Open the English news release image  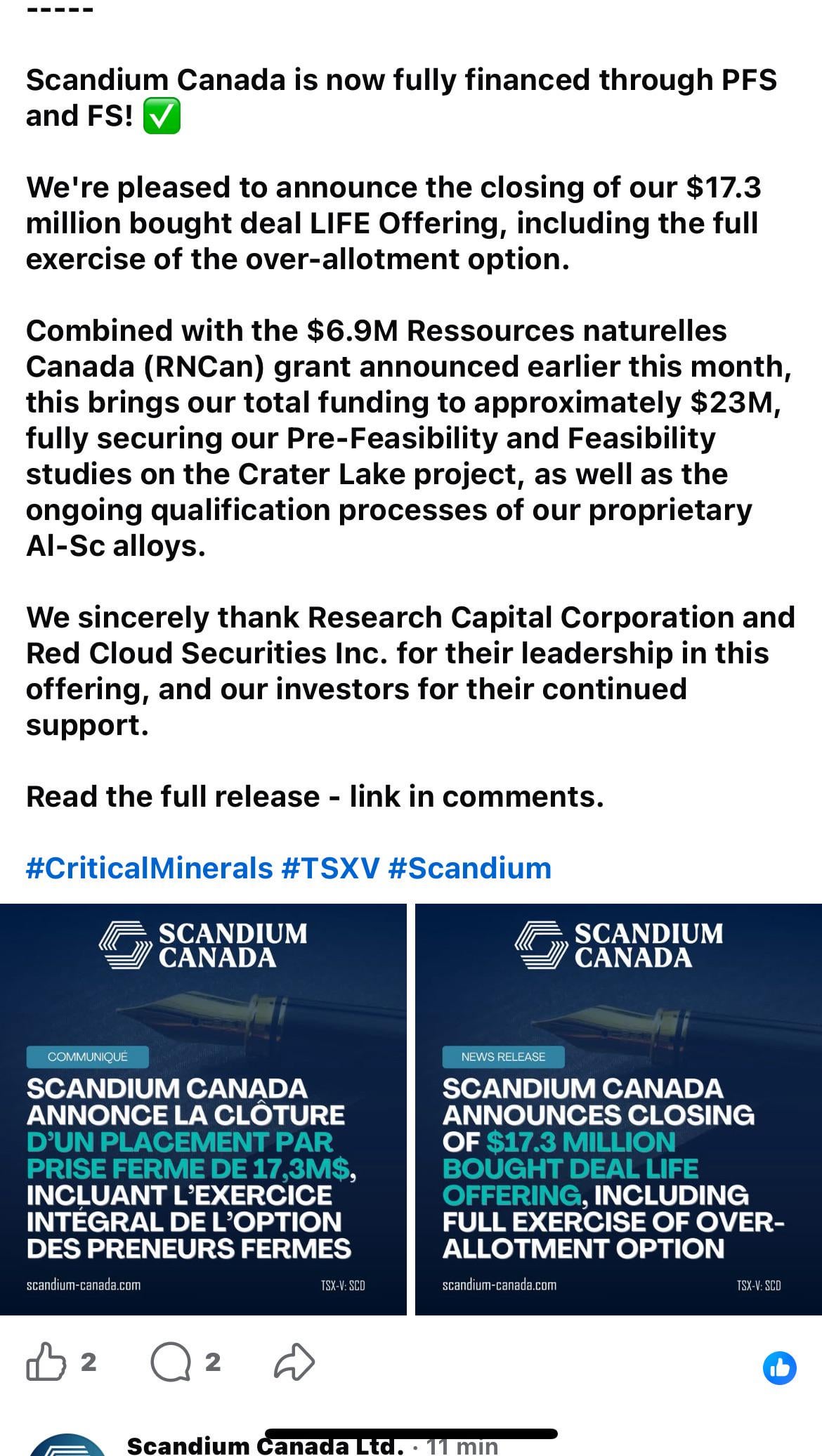pos(619,1109)
